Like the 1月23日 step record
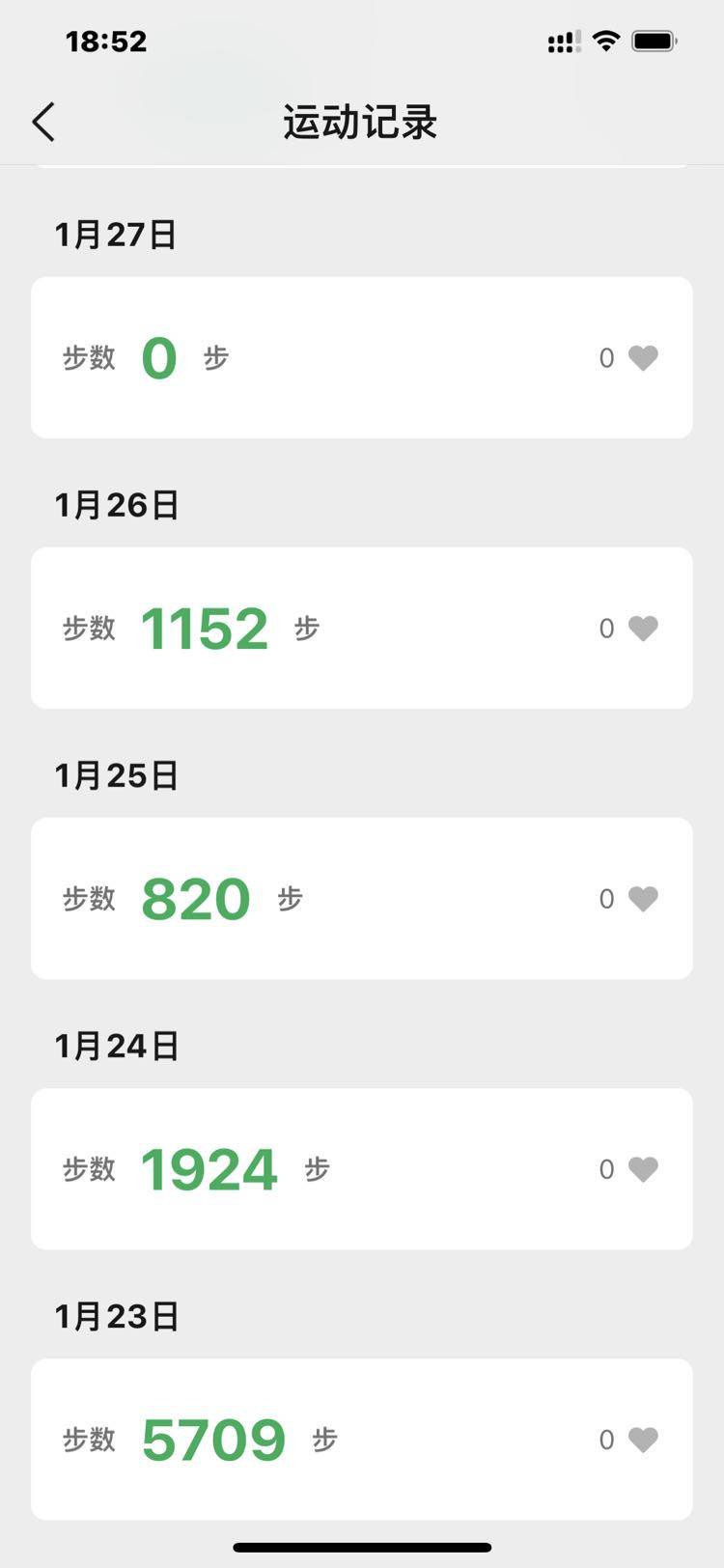Screen dimensions: 724x1568 click(643, 1440)
